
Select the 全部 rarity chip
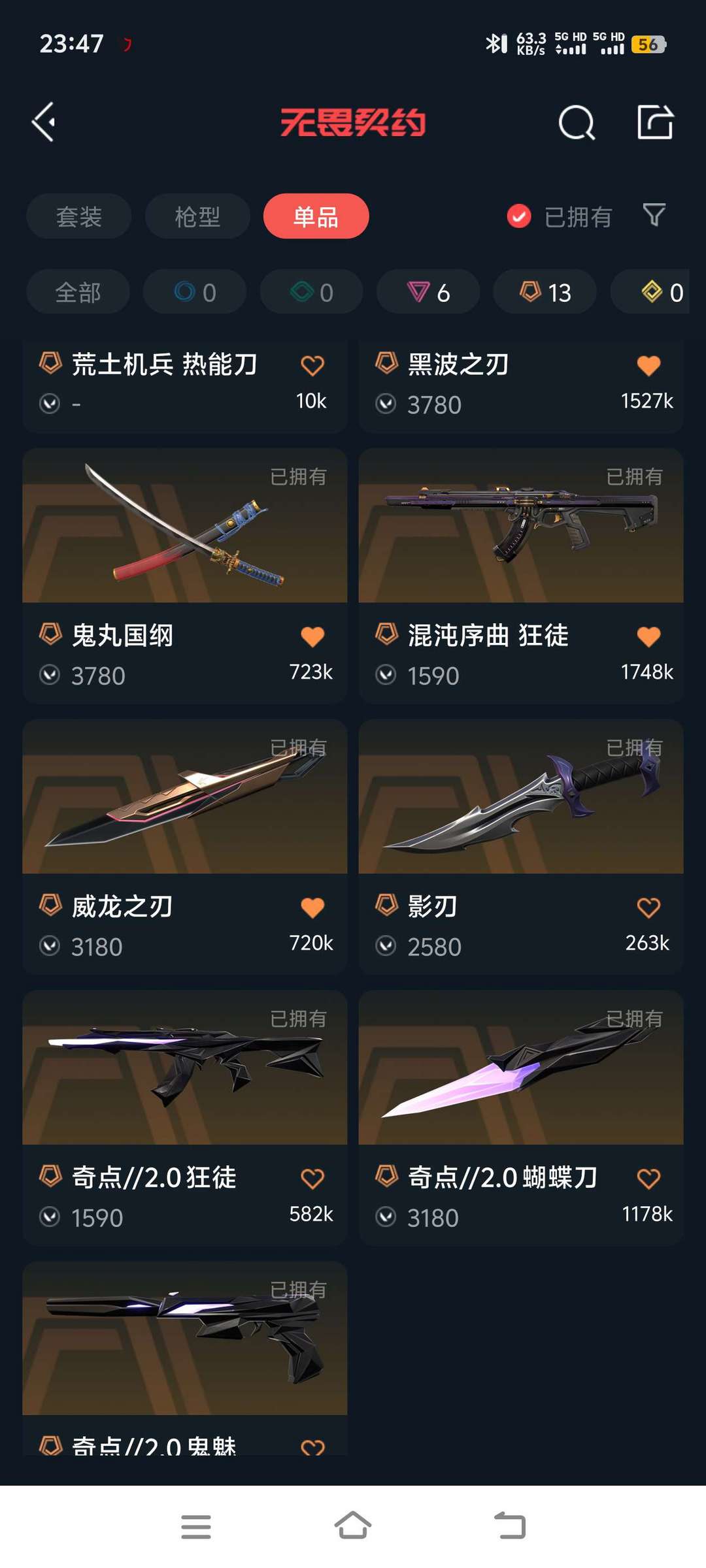pyautogui.click(x=78, y=292)
